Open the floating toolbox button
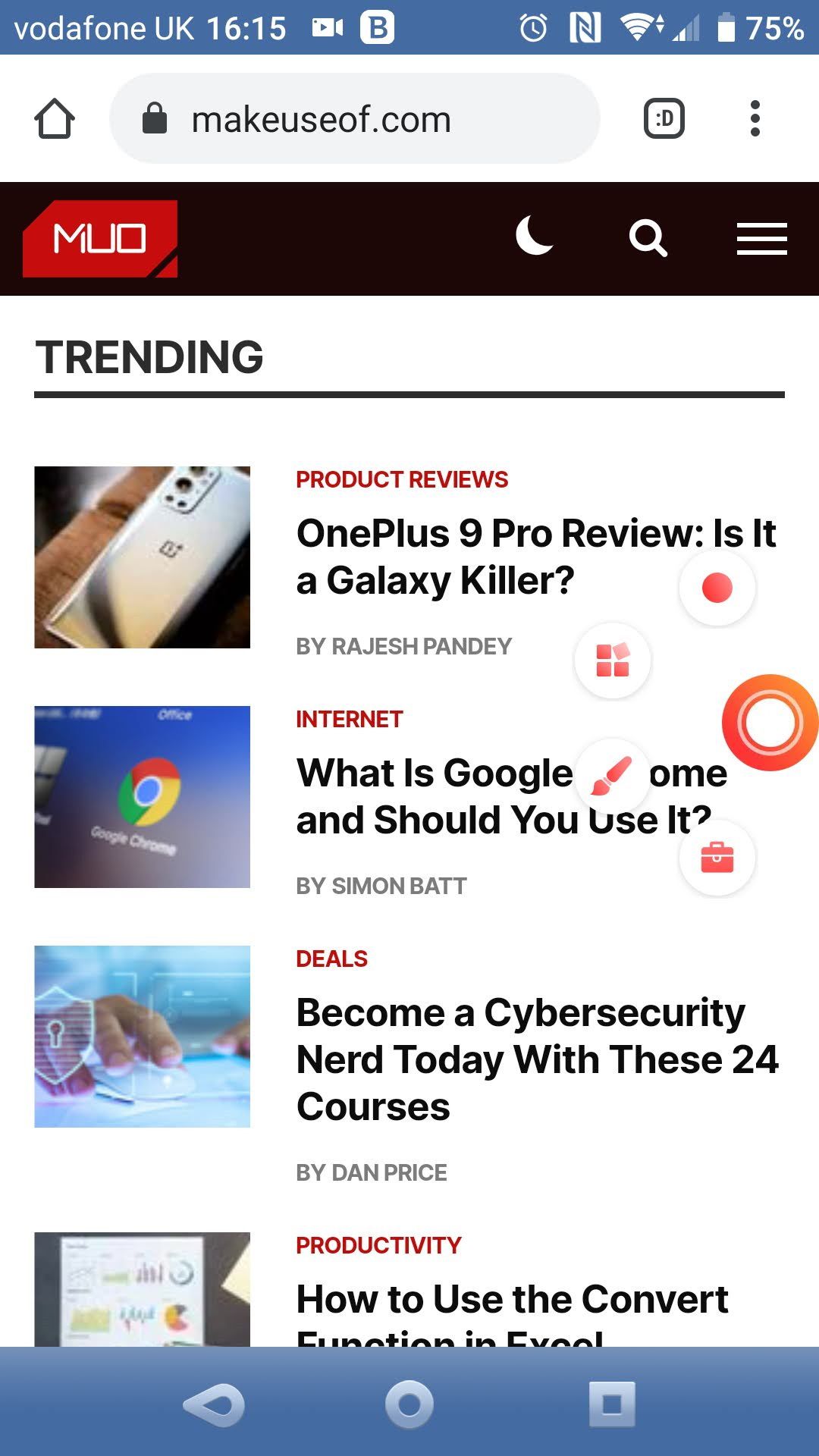The height and width of the screenshot is (1456, 819). click(x=717, y=858)
